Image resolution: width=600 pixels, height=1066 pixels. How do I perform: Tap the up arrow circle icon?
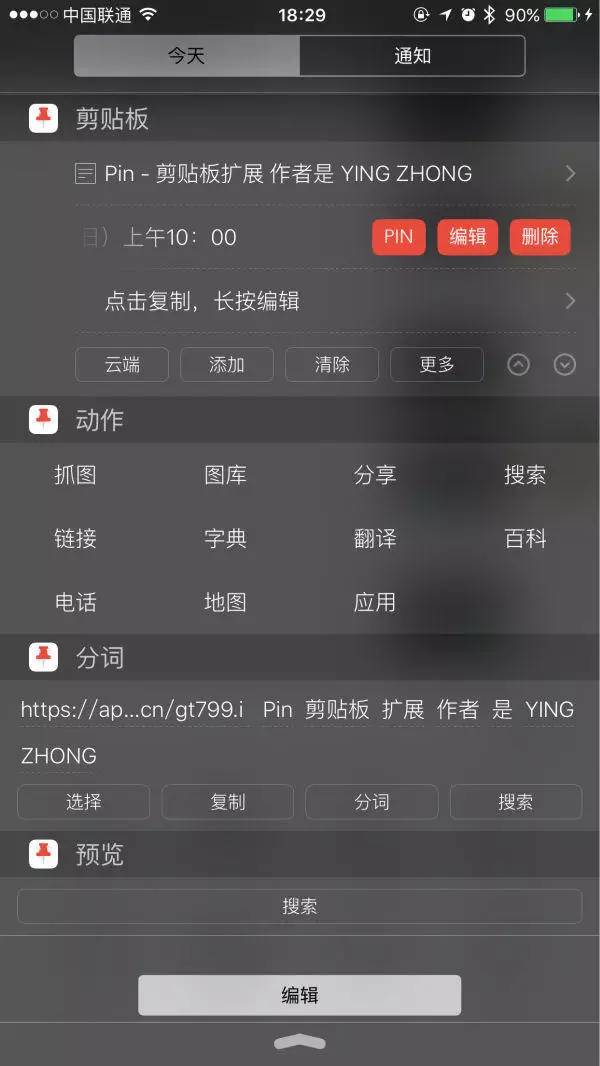tap(518, 365)
